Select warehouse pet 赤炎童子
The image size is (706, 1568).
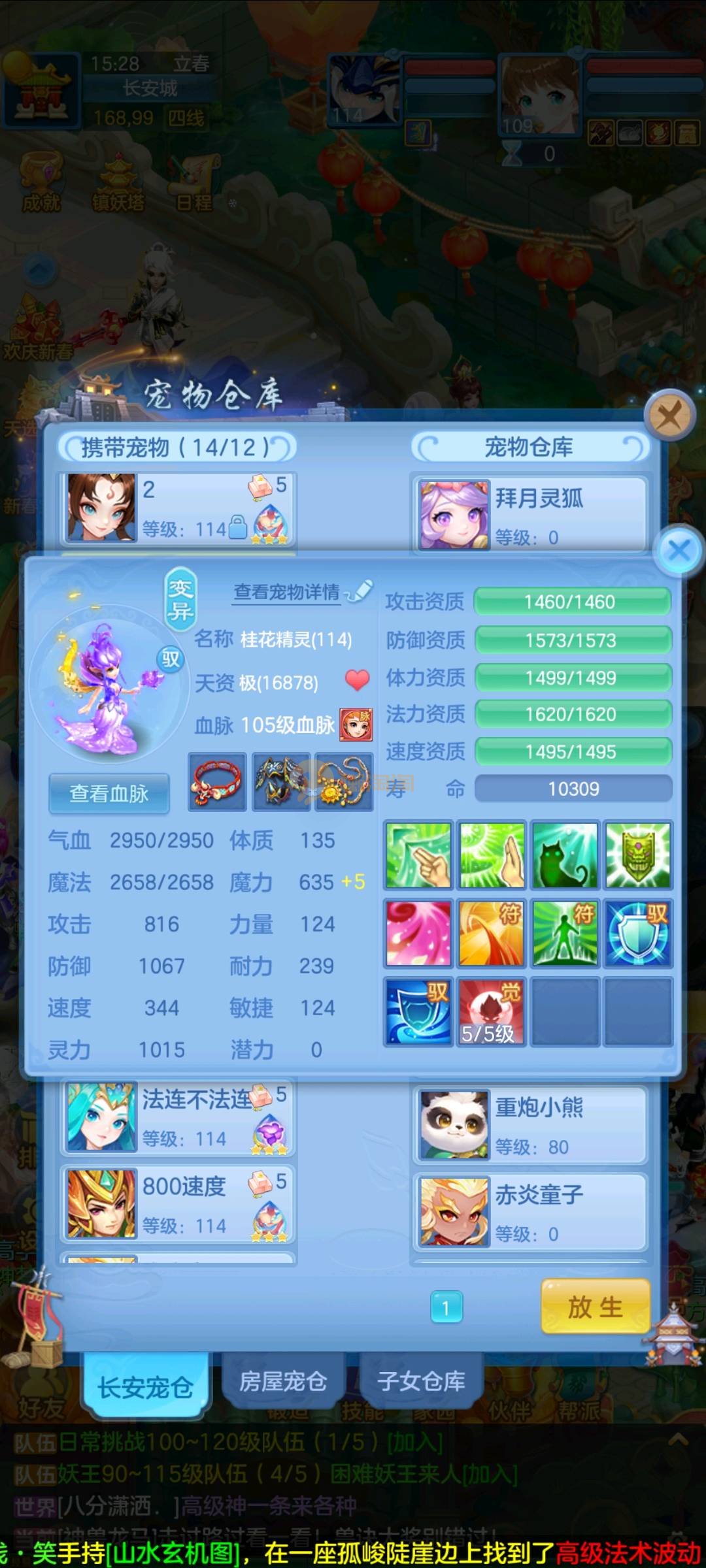[x=529, y=1212]
